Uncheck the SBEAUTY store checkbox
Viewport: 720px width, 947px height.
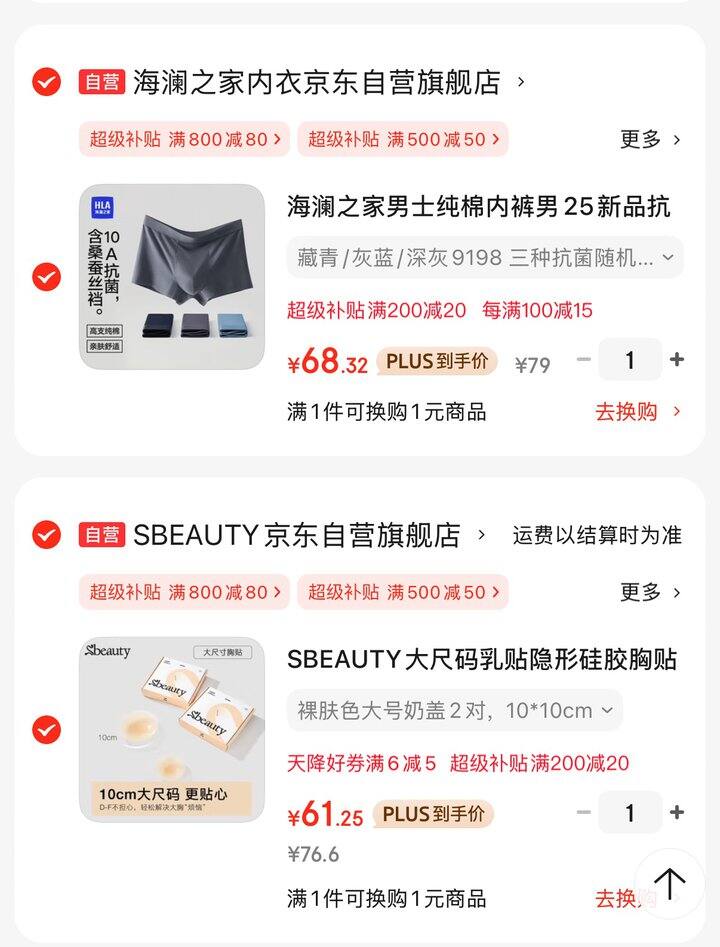46,534
